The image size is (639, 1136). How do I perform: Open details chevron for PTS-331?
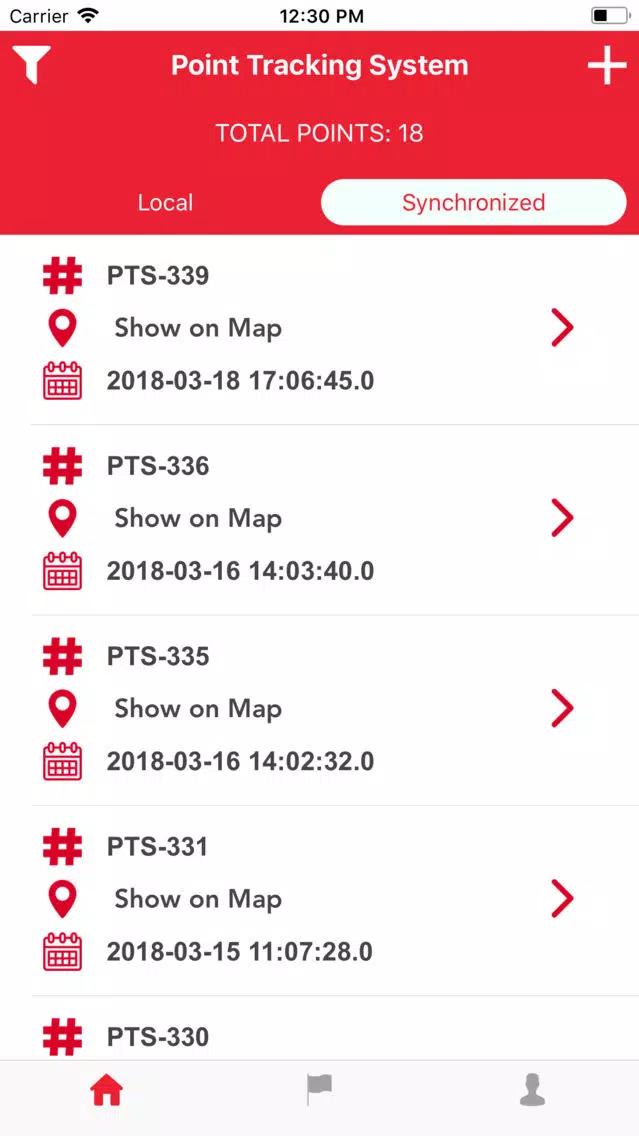pyautogui.click(x=562, y=898)
